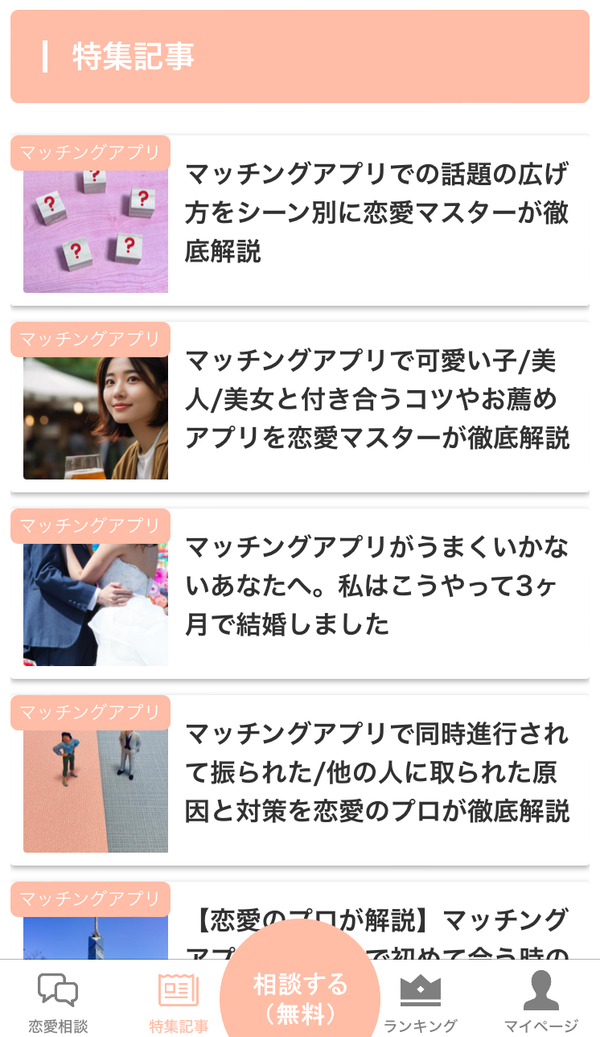Open the 【恋愛のプロが解説】 article card
Viewport: 600px width, 1037px height.
[x=300, y=920]
